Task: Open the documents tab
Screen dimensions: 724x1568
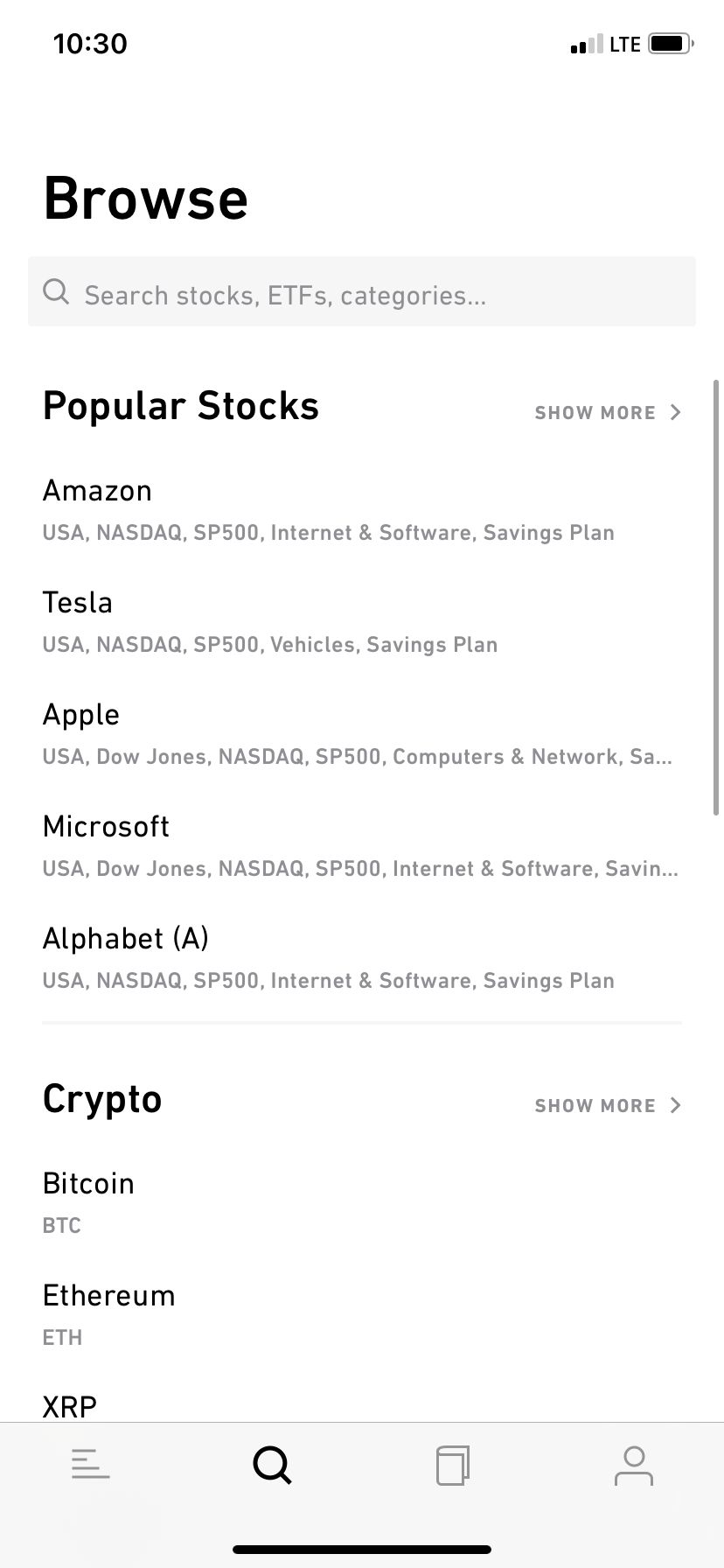Action: click(x=453, y=1465)
